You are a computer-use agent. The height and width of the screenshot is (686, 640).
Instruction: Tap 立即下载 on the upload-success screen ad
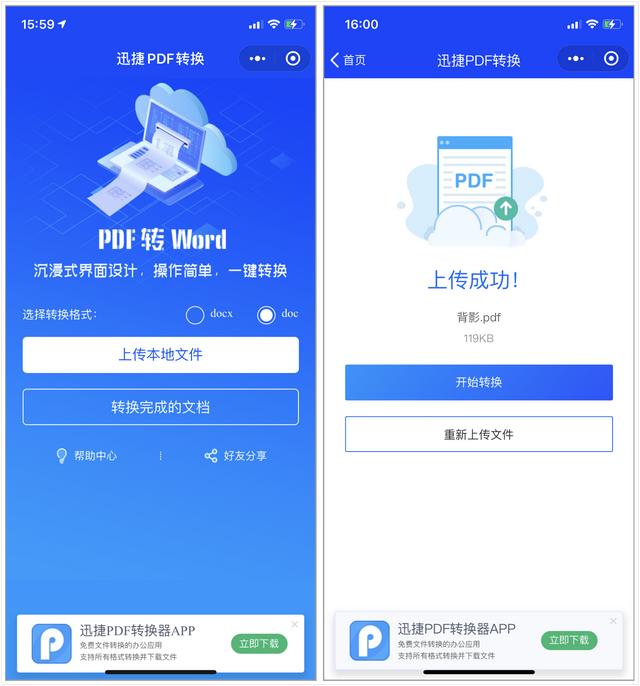[x=569, y=640]
